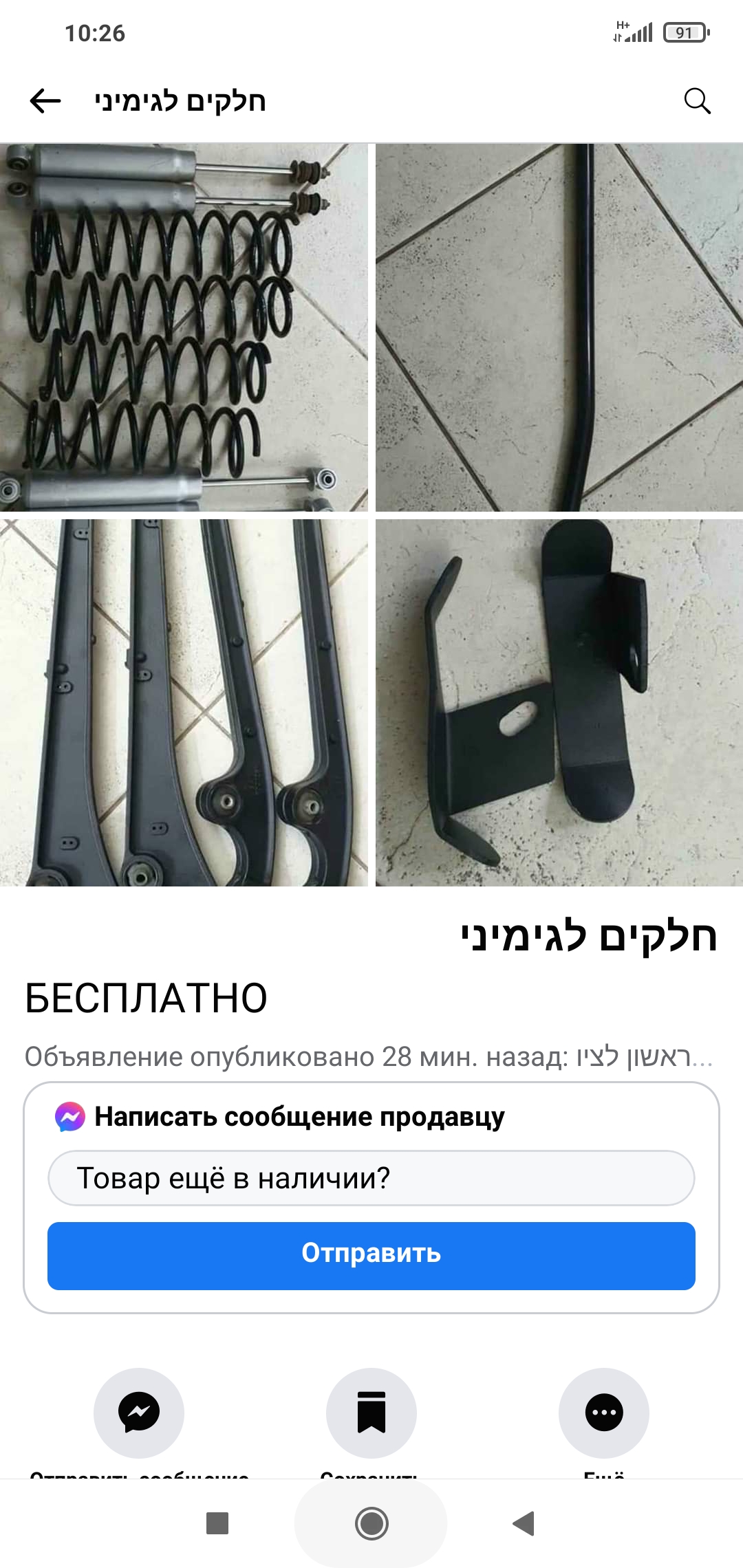Go back using the top arrow

(45, 101)
